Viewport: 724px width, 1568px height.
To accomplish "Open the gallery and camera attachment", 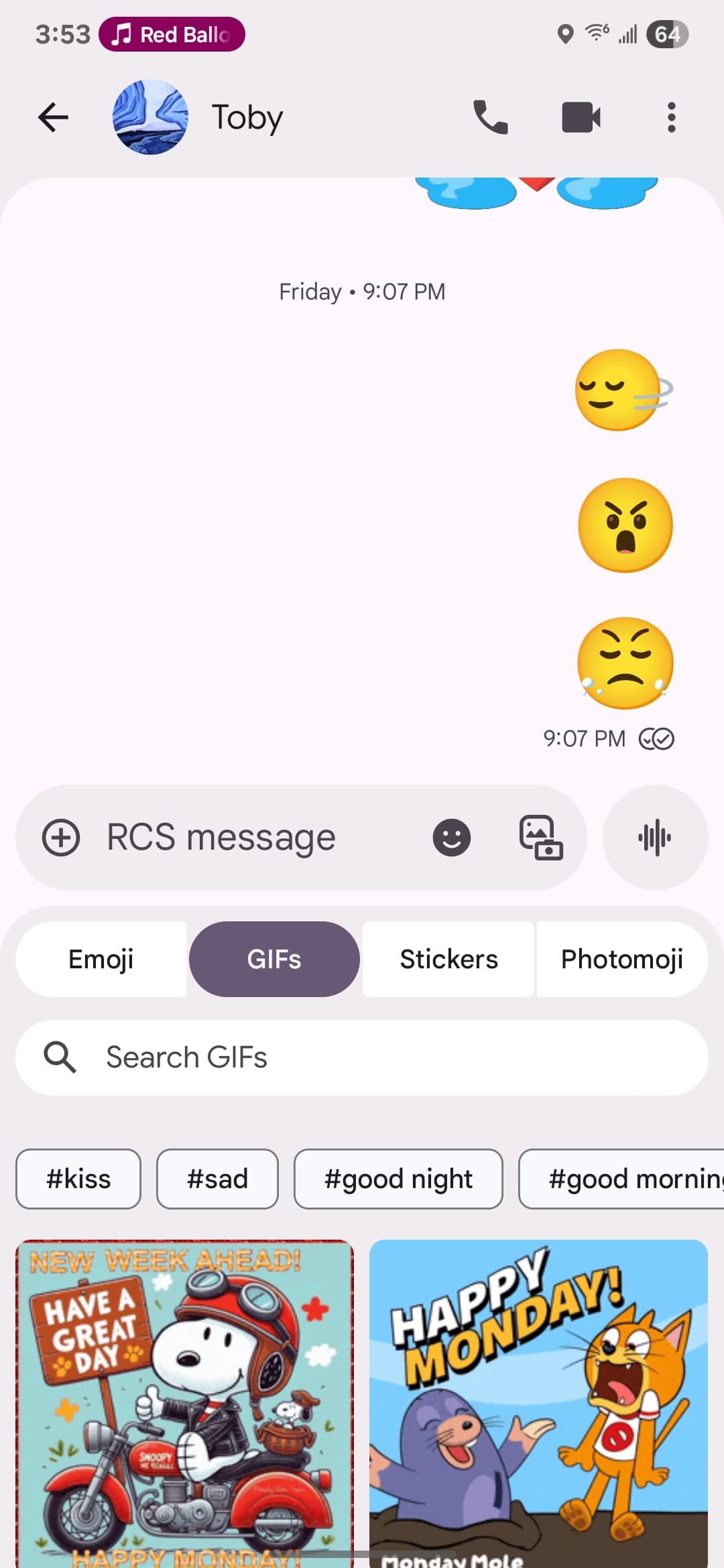I will tap(541, 838).
